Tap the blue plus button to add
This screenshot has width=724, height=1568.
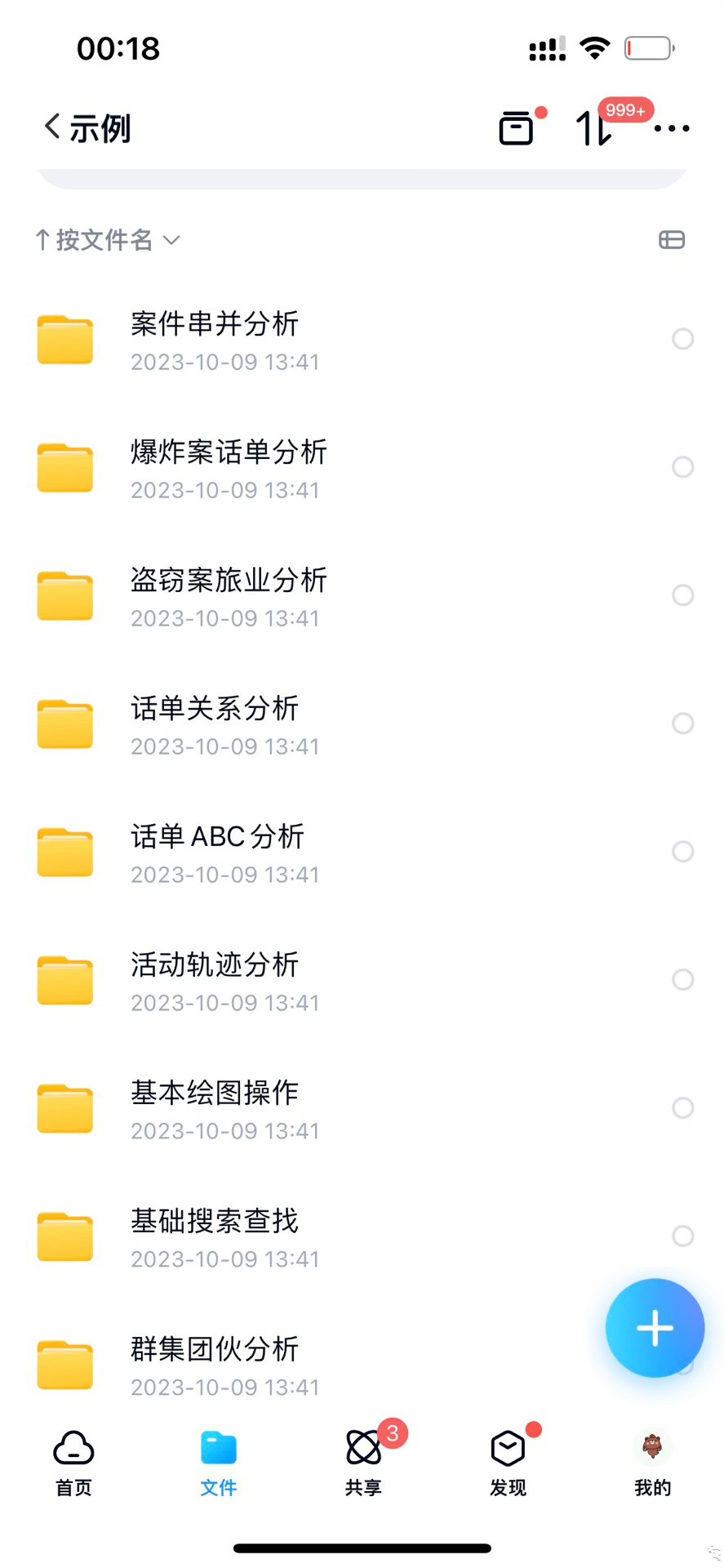(x=655, y=1328)
